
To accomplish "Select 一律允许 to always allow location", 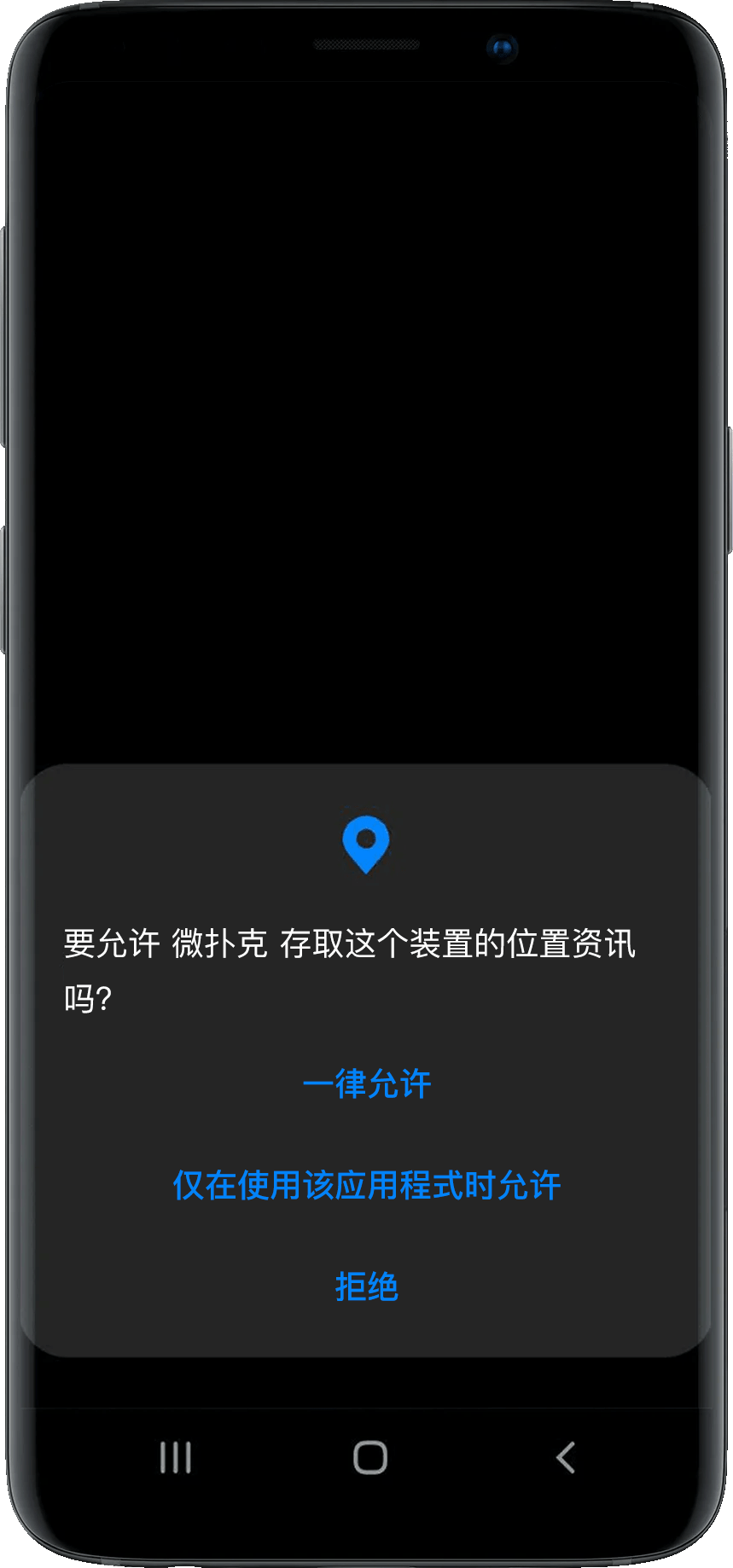I will tap(366, 1084).
